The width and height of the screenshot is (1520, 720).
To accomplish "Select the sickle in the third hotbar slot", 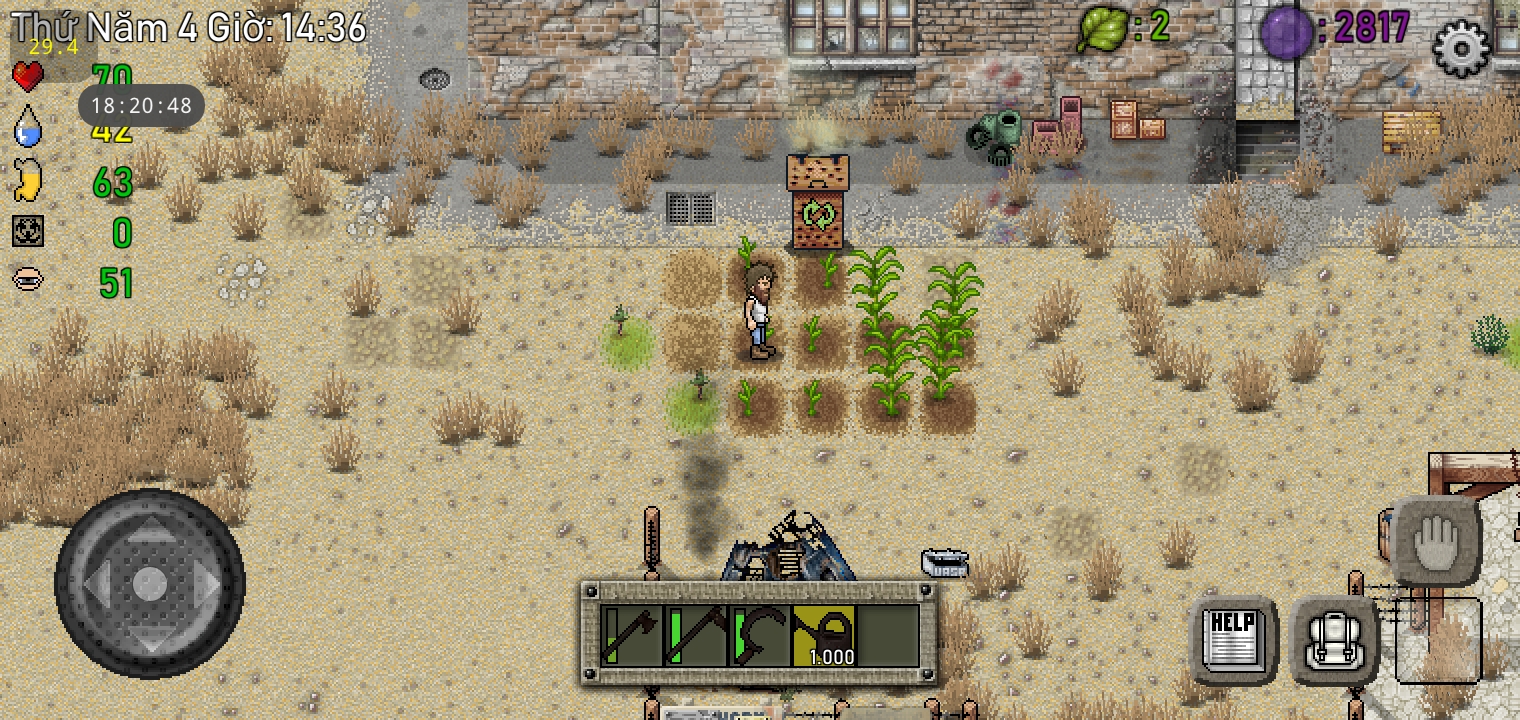I will pyautogui.click(x=760, y=636).
